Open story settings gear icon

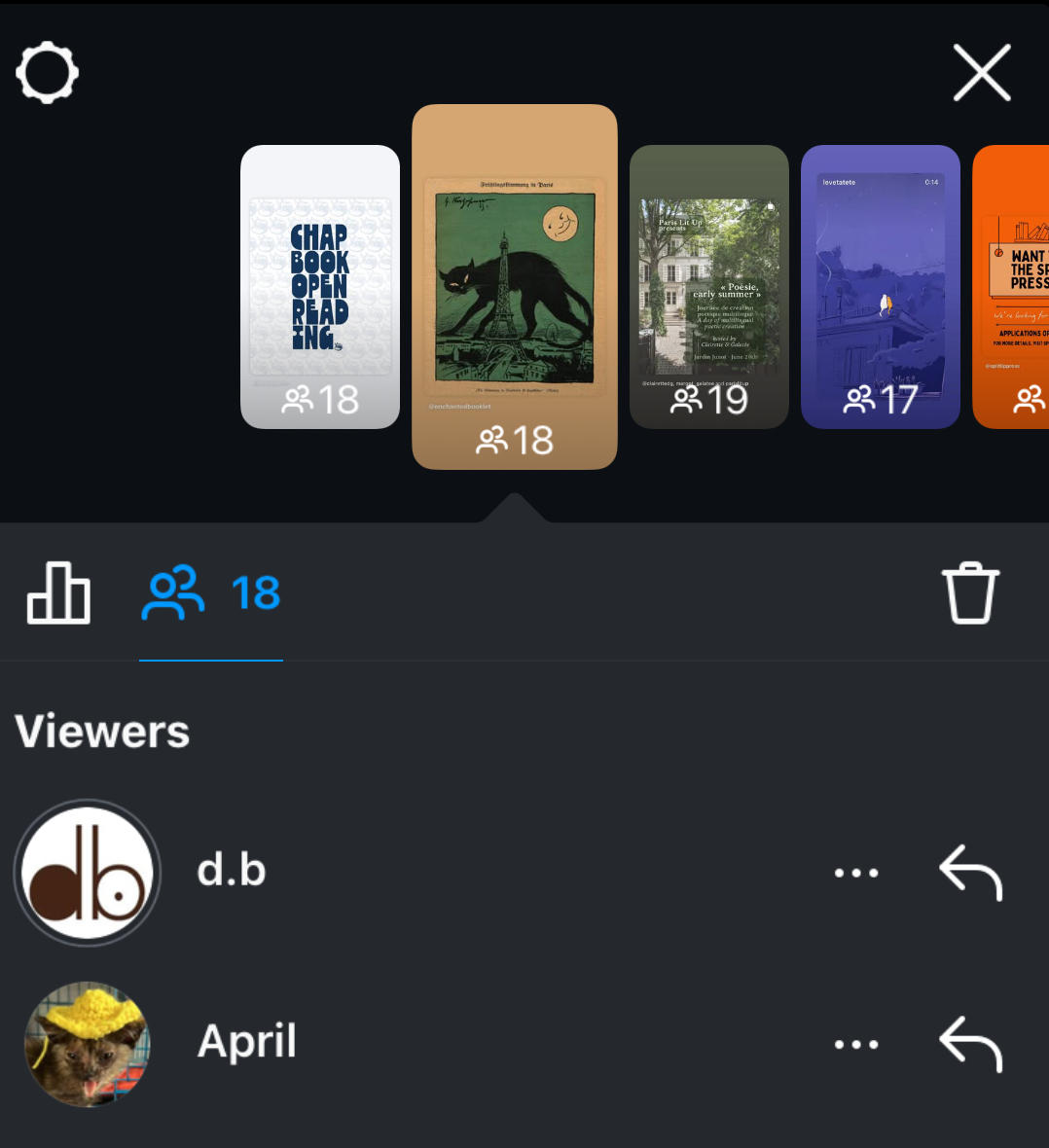[47, 73]
